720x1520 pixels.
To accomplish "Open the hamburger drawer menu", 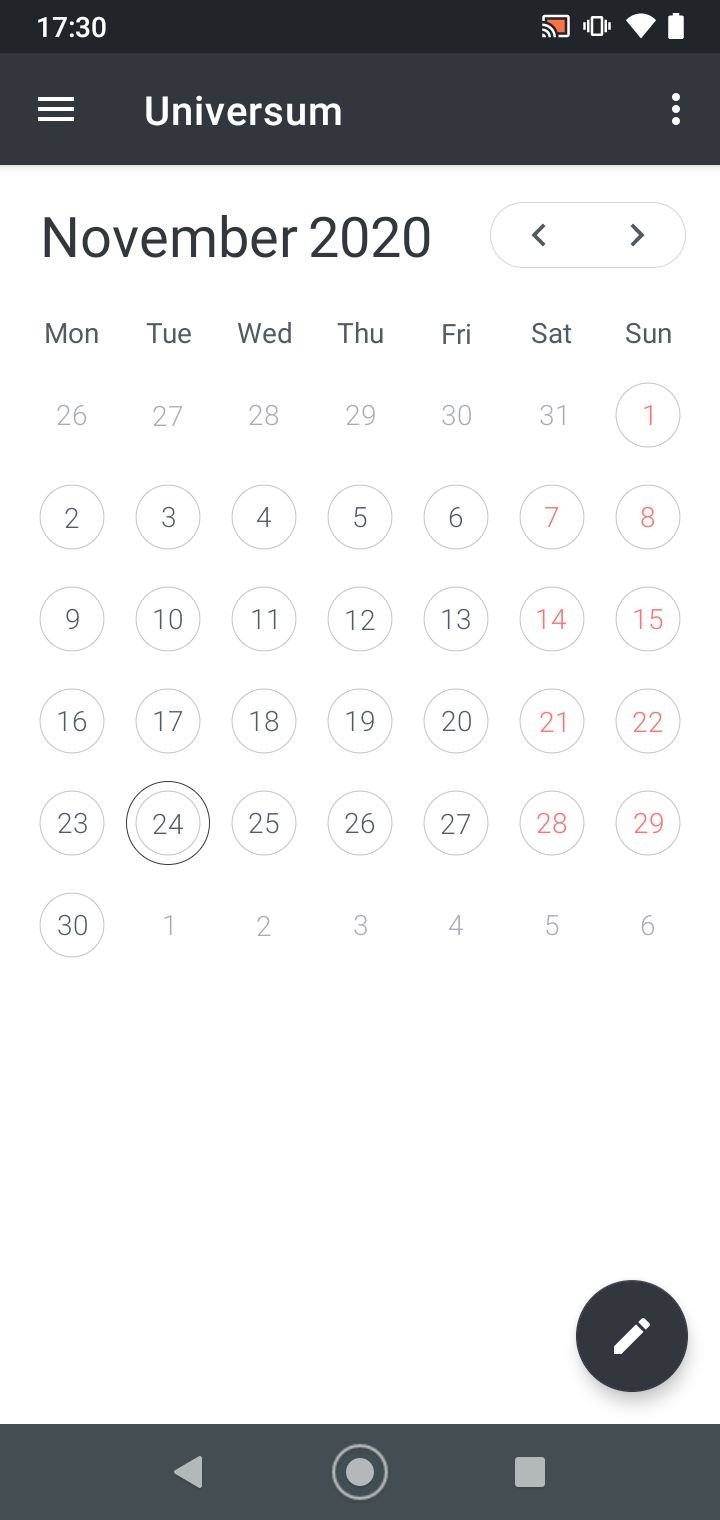I will coord(56,110).
